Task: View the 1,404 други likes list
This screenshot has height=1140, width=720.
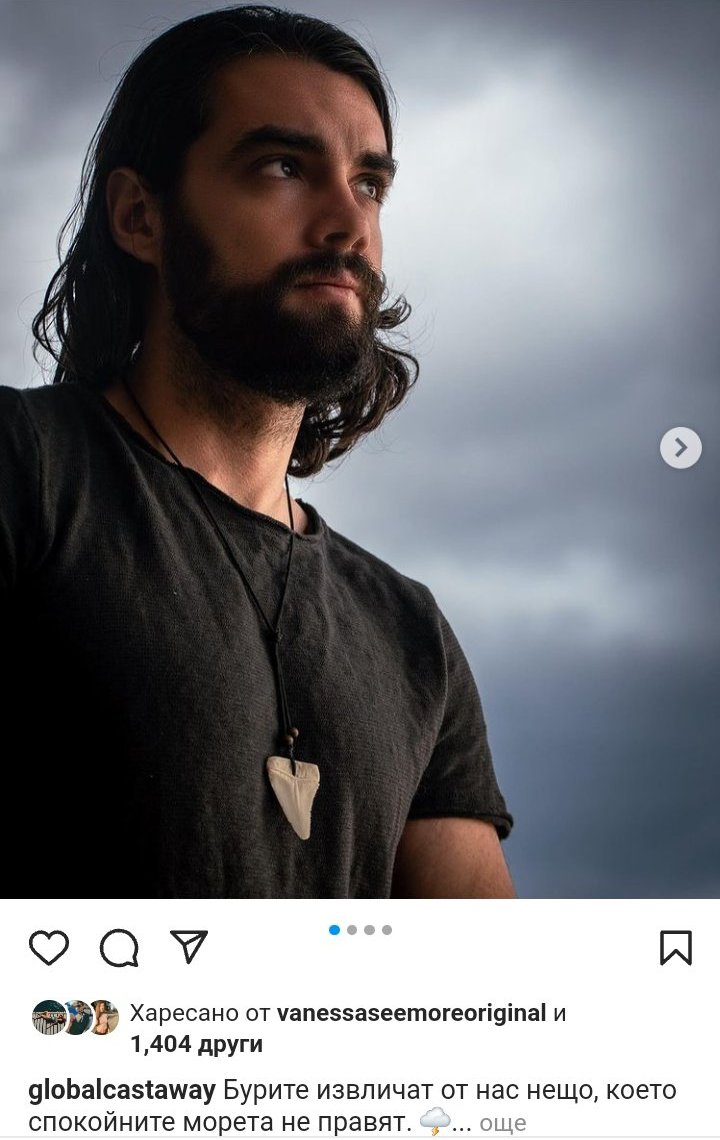Action: 196,1045
